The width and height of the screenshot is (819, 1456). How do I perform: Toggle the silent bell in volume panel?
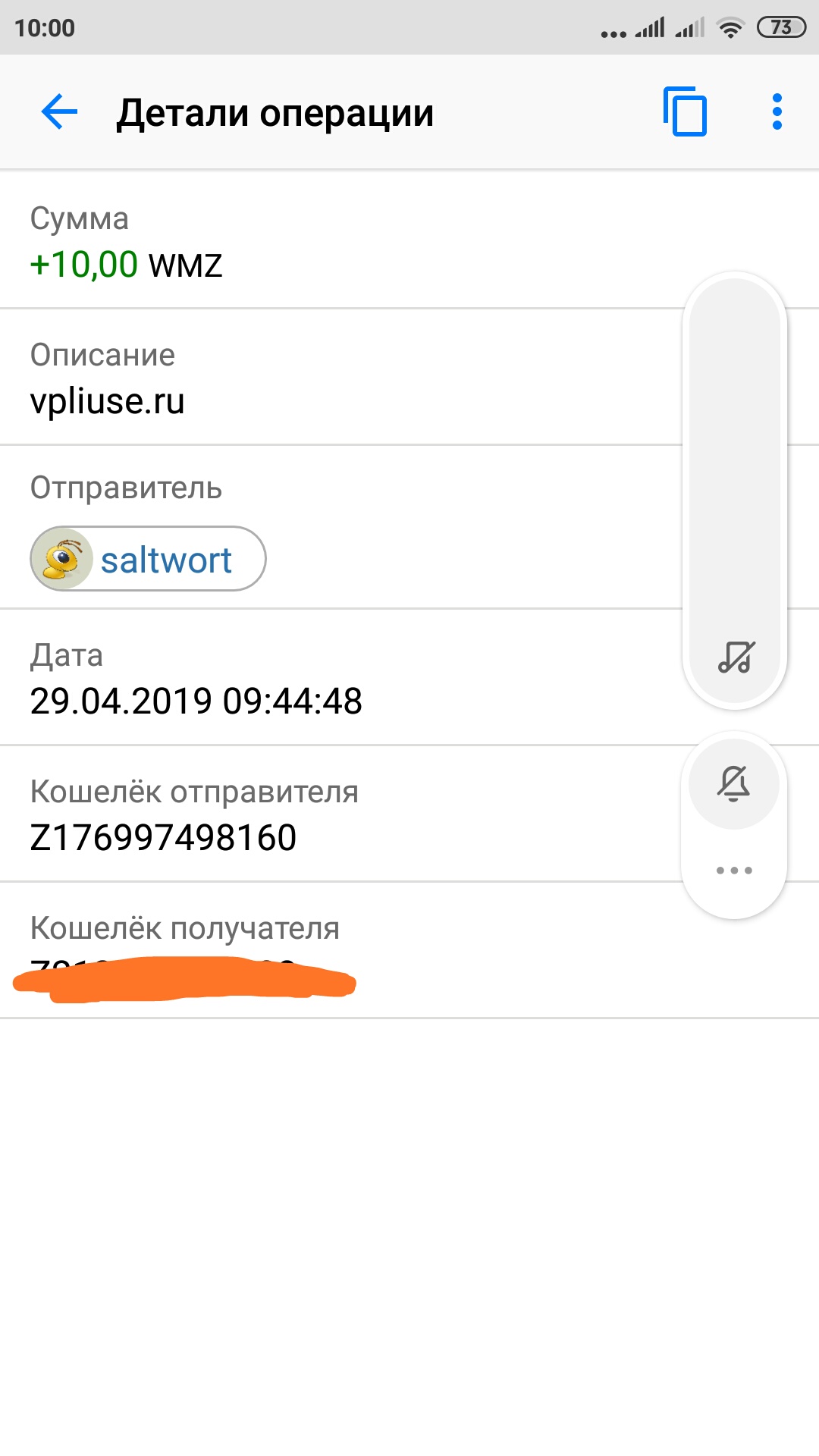click(733, 783)
